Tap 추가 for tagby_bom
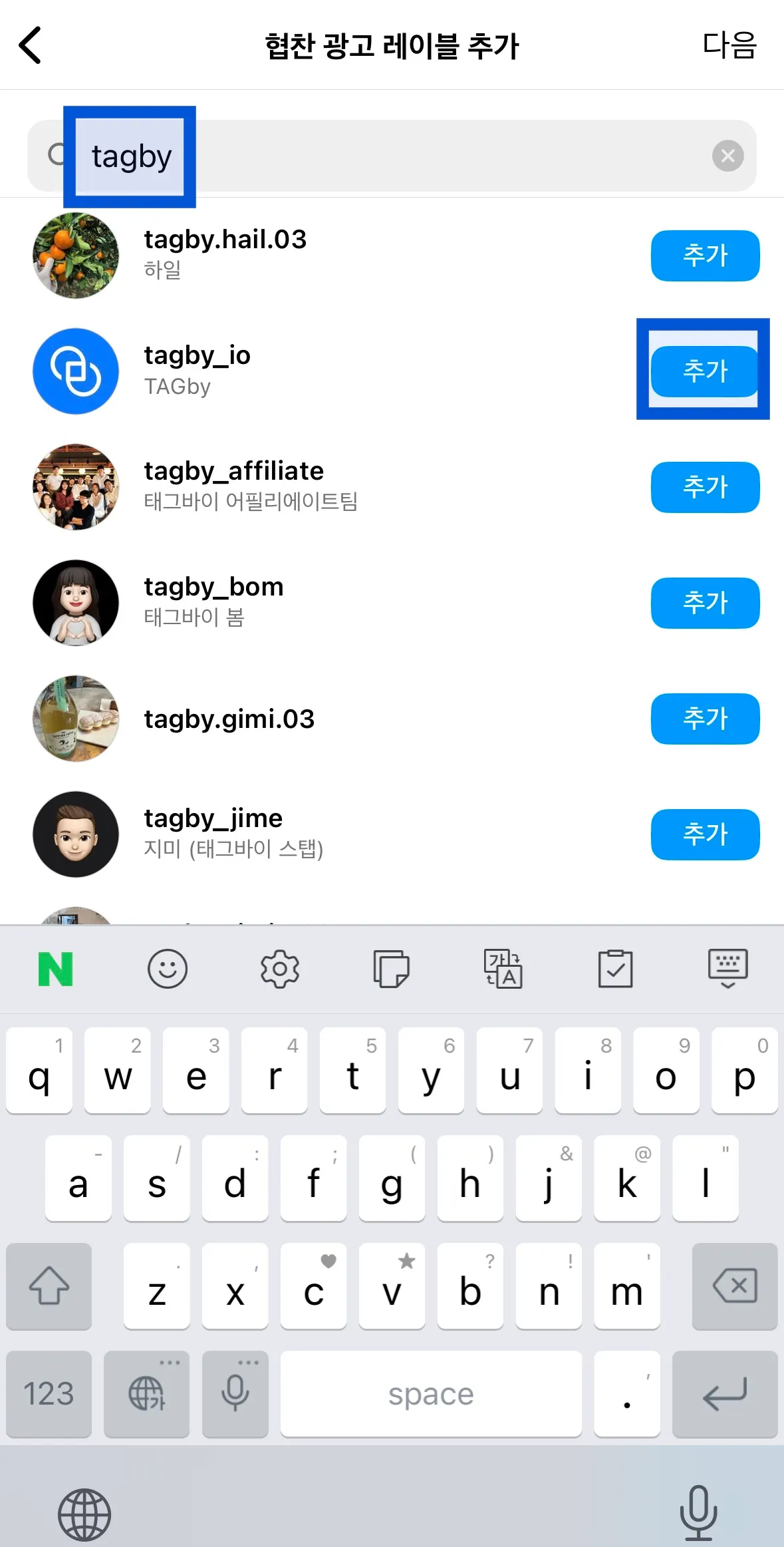The image size is (784, 1547). (x=705, y=603)
